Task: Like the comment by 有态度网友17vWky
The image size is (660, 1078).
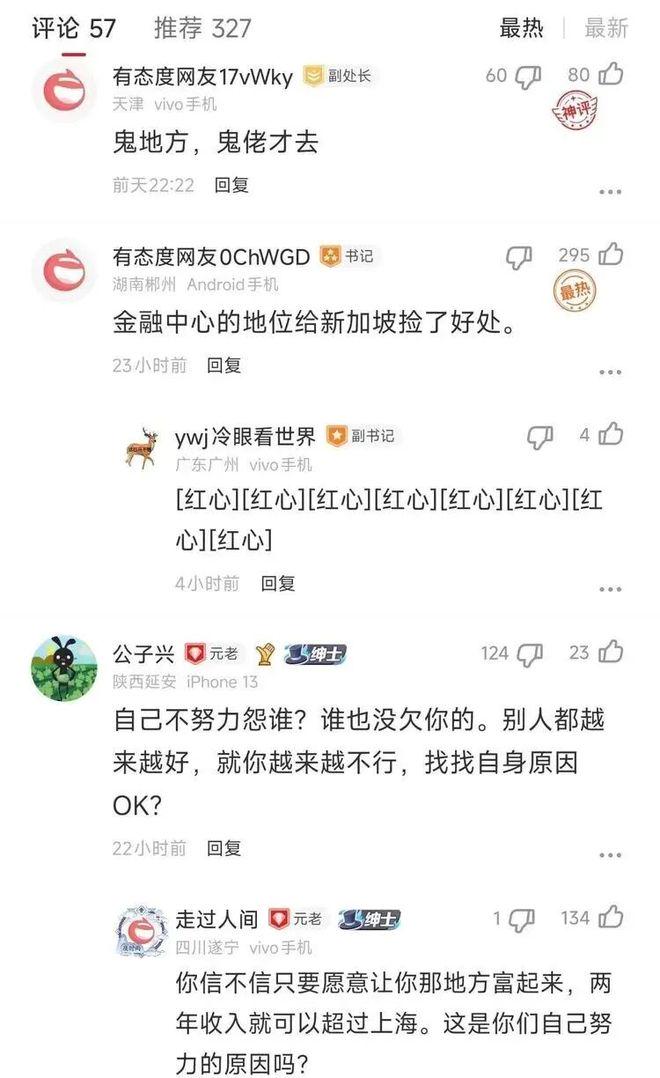Action: pyautogui.click(x=610, y=75)
